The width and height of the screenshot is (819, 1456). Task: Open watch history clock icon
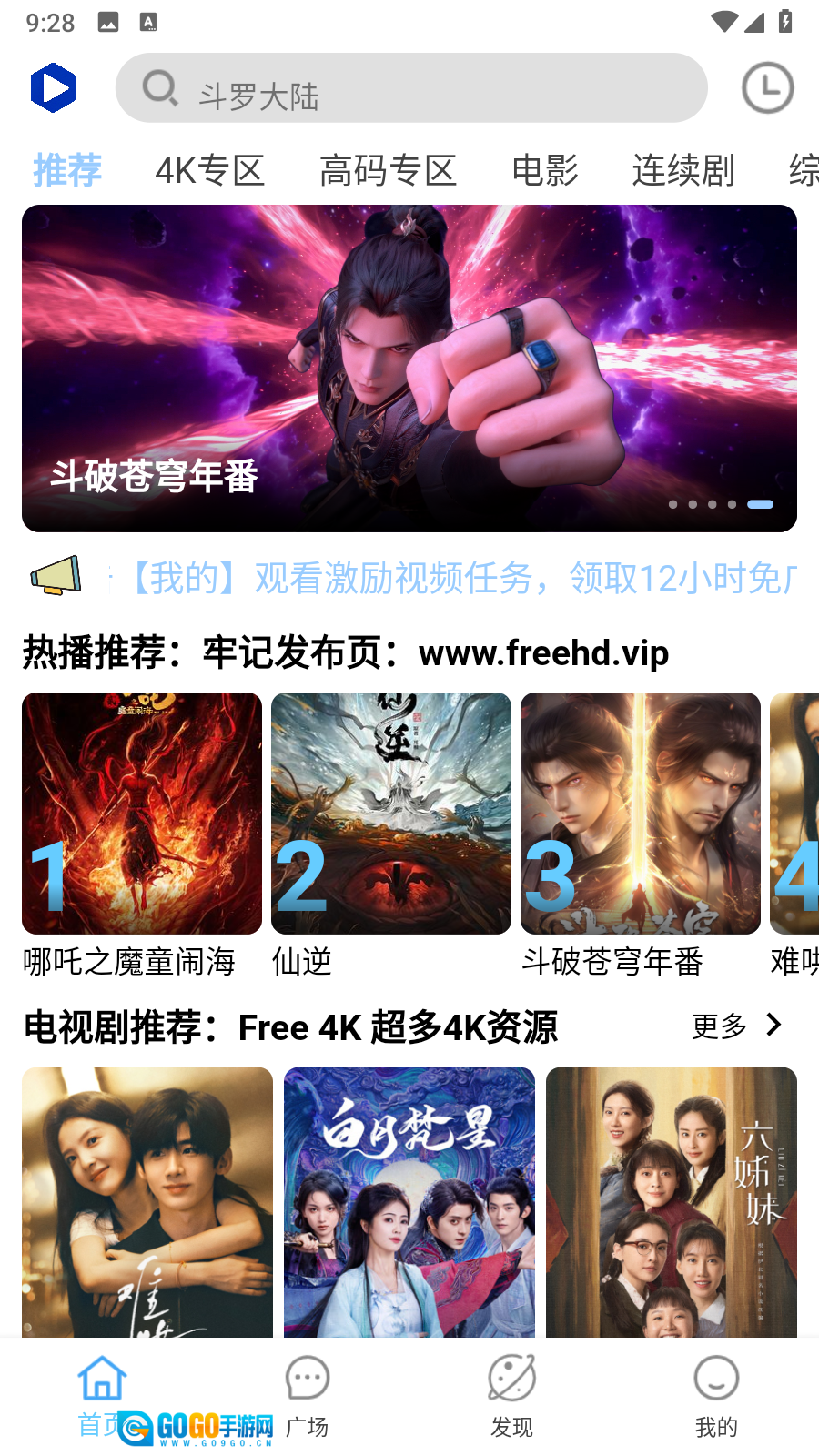pos(767,88)
